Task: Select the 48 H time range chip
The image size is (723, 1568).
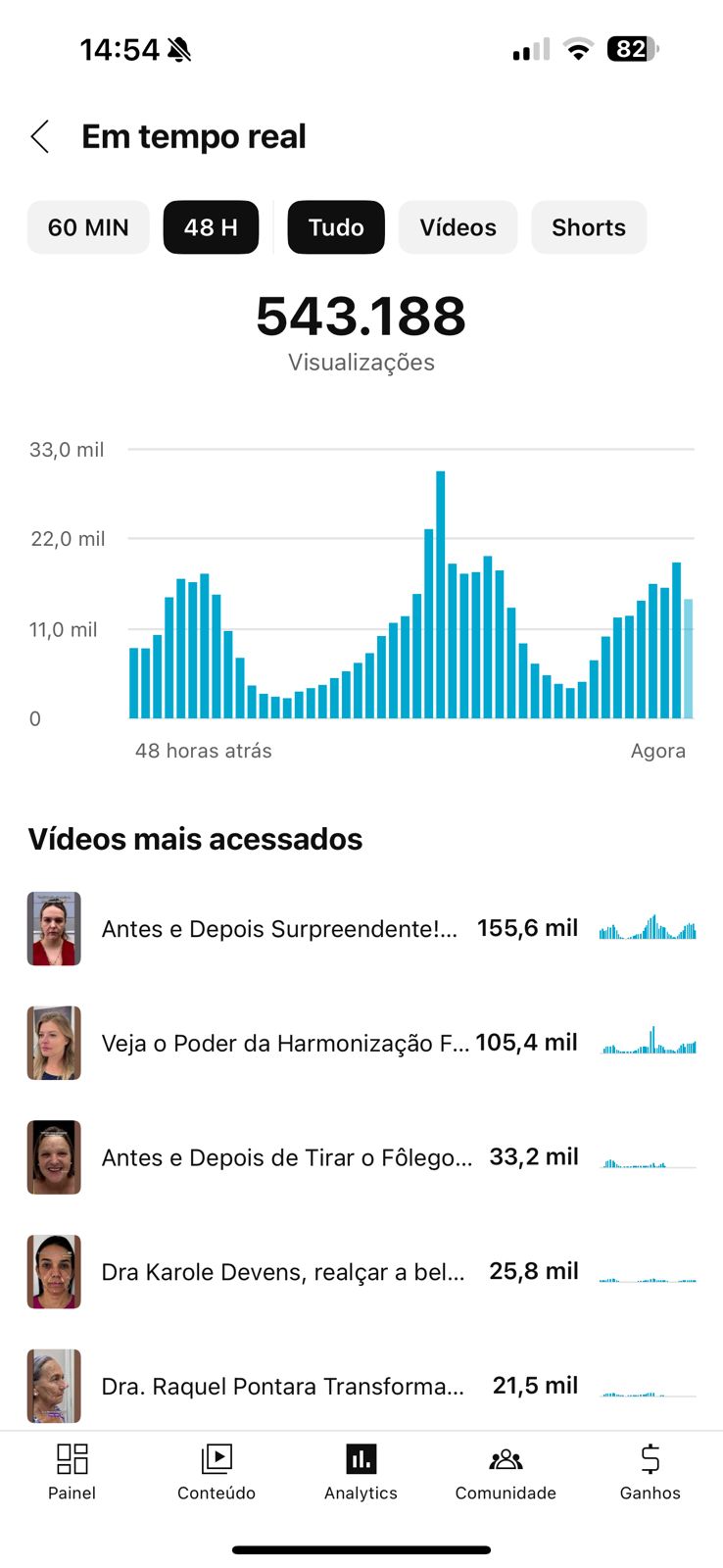Action: [211, 226]
